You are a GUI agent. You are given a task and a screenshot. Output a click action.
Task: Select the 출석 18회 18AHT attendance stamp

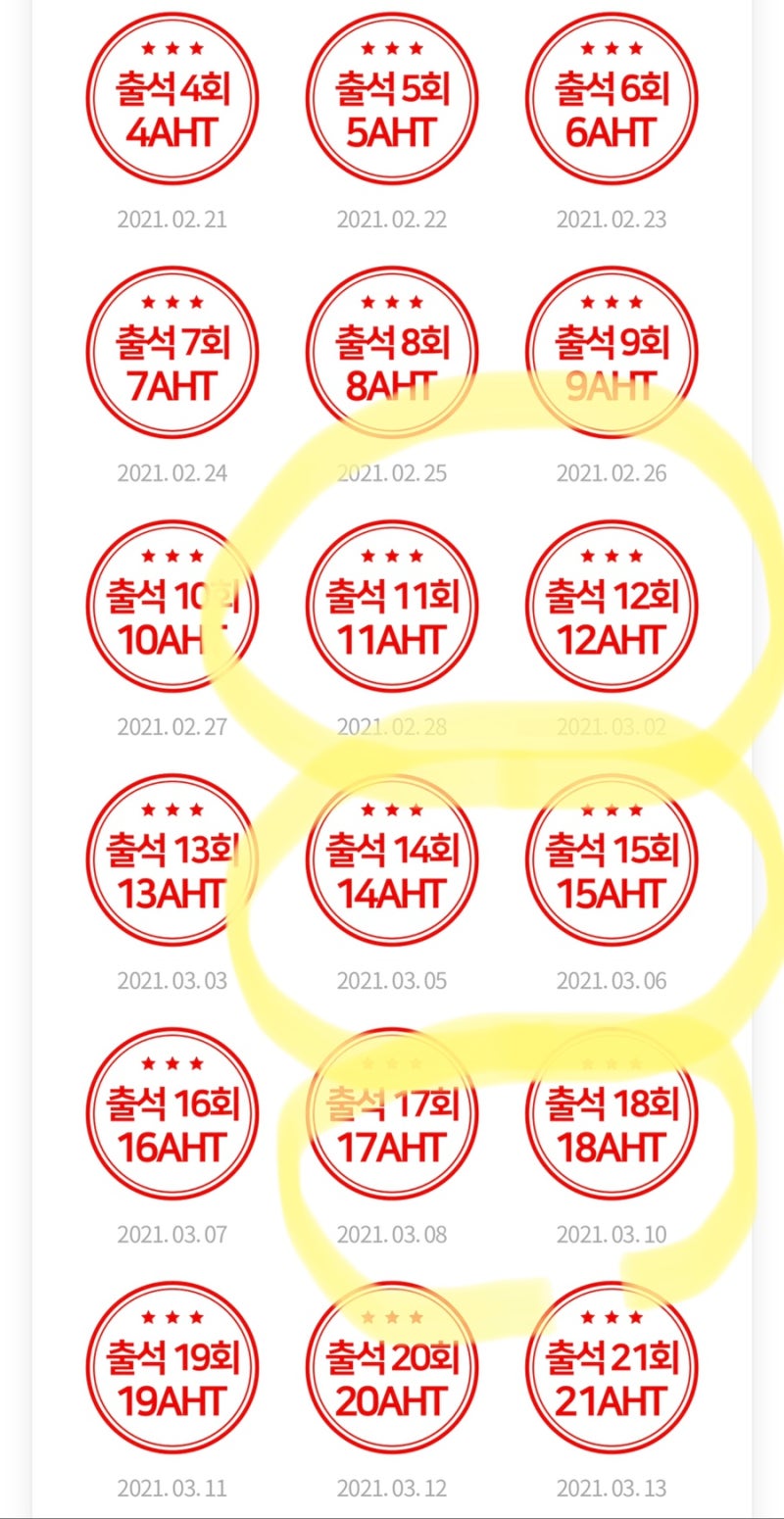click(612, 1113)
